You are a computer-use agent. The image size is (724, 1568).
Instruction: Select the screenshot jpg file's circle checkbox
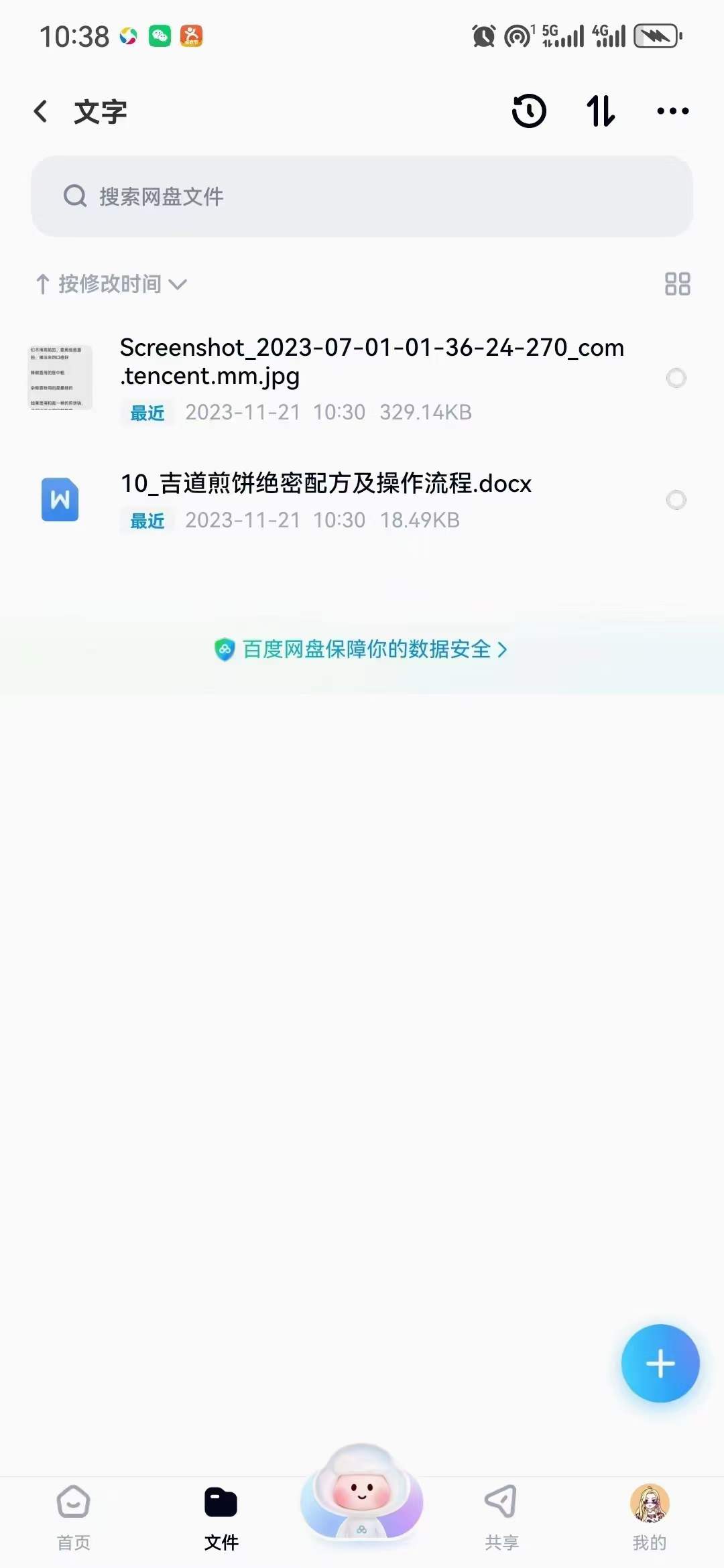coord(676,378)
